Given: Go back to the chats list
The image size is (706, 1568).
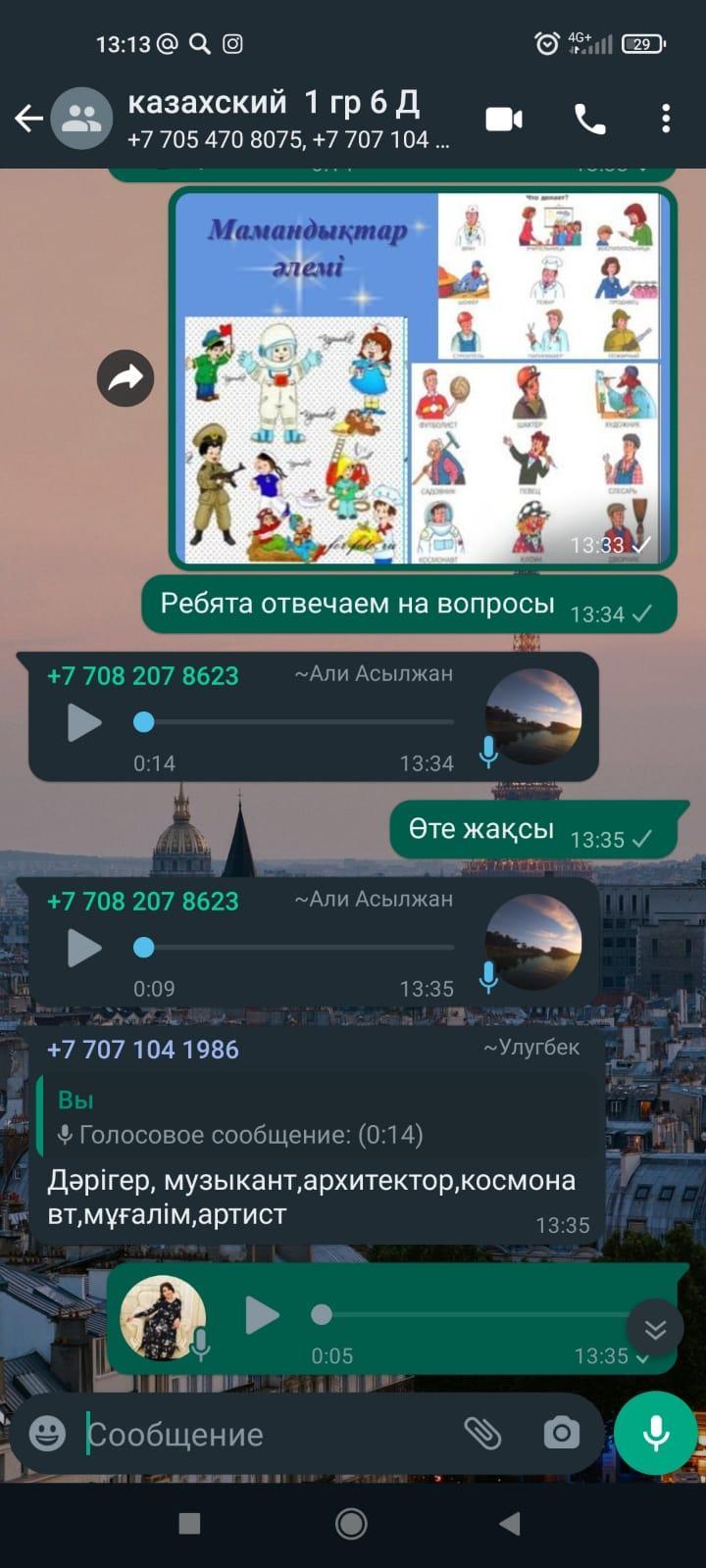Looking at the screenshot, I should click(x=28, y=120).
